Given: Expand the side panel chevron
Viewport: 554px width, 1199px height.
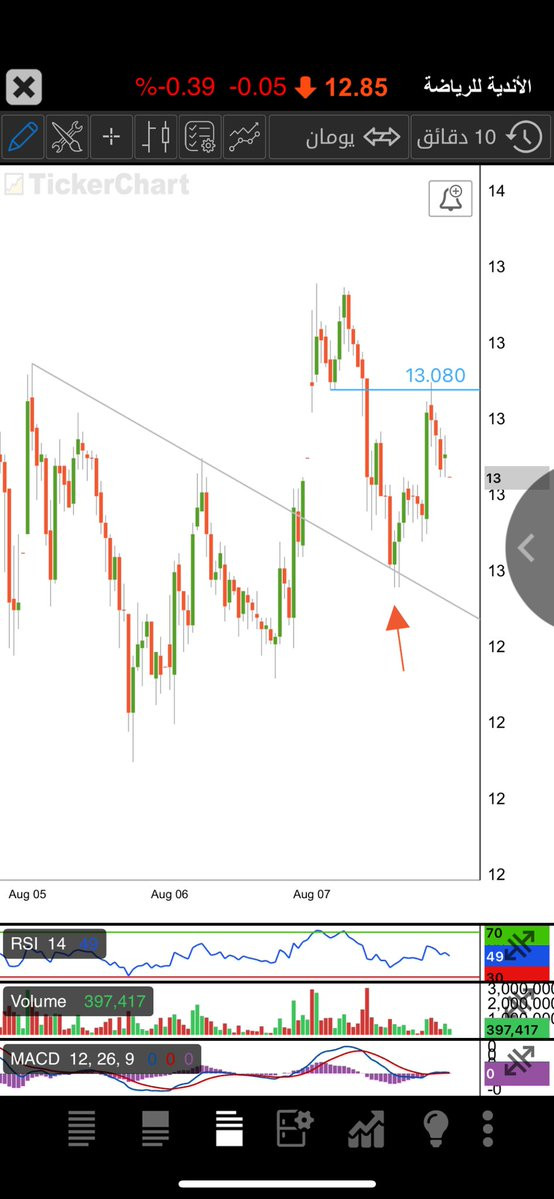Looking at the screenshot, I should (x=530, y=548).
